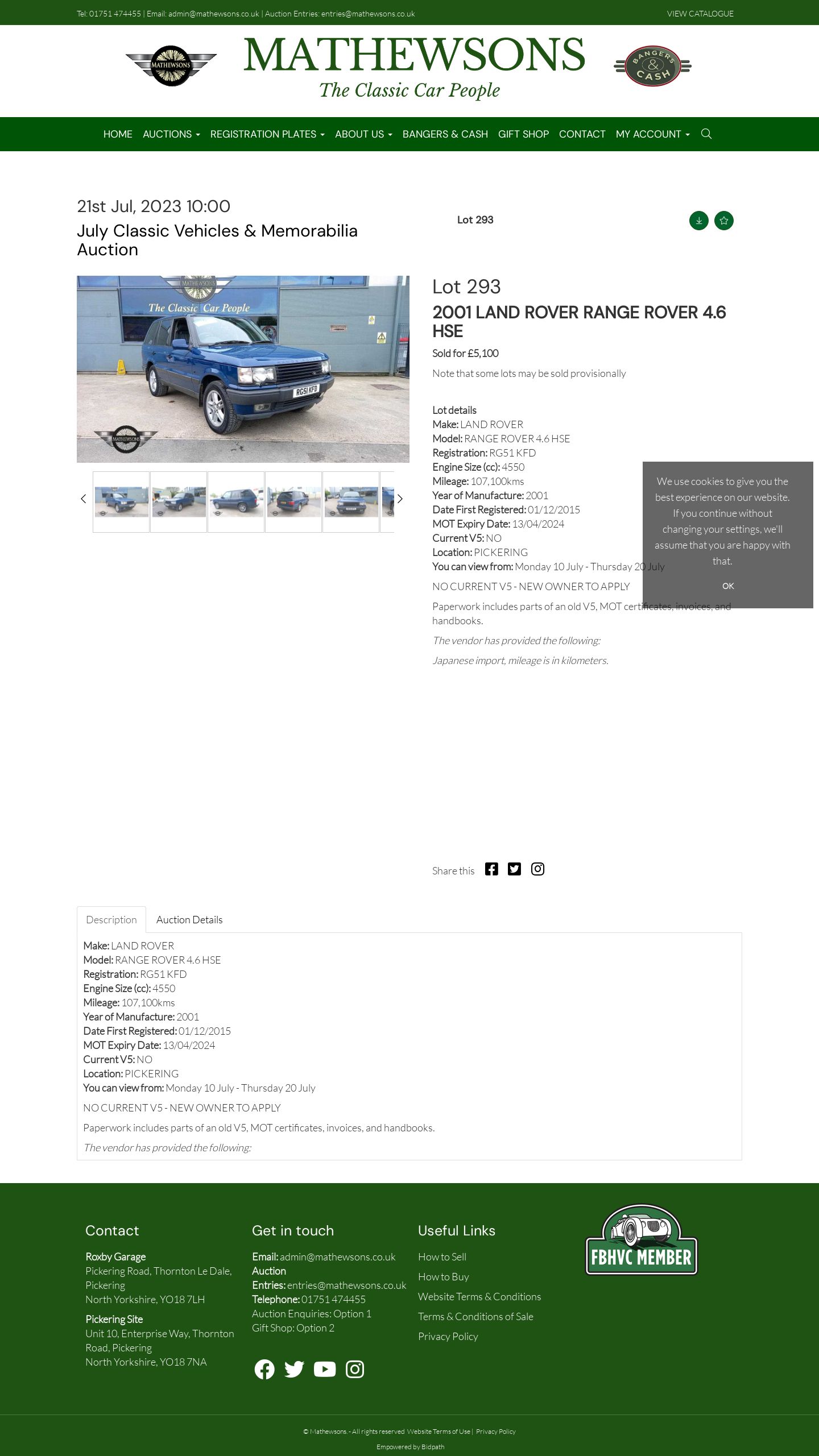Screen dimensions: 819x1456
Task: Open the footer YouTube icon
Action: [x=325, y=1369]
